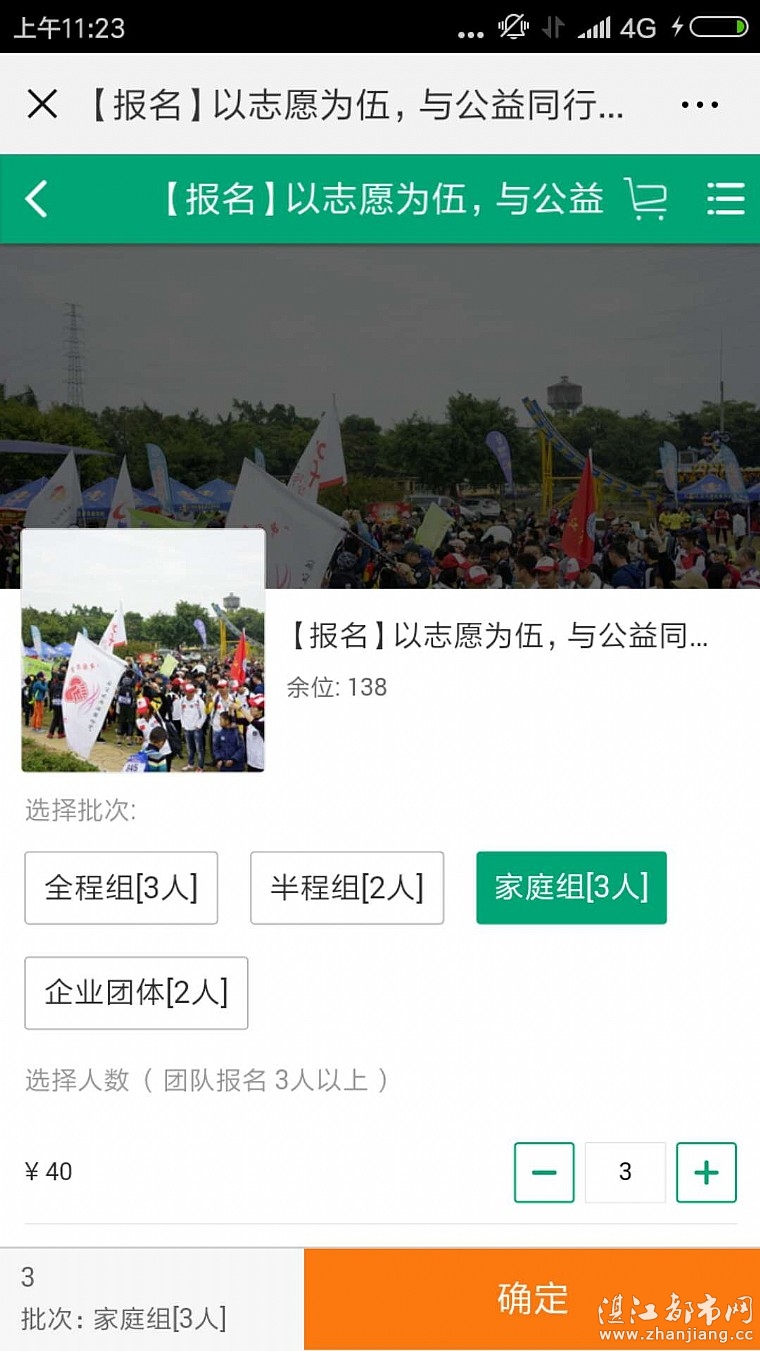Open the shopping cart
Screen dimensions: 760x1351
(x=646, y=199)
